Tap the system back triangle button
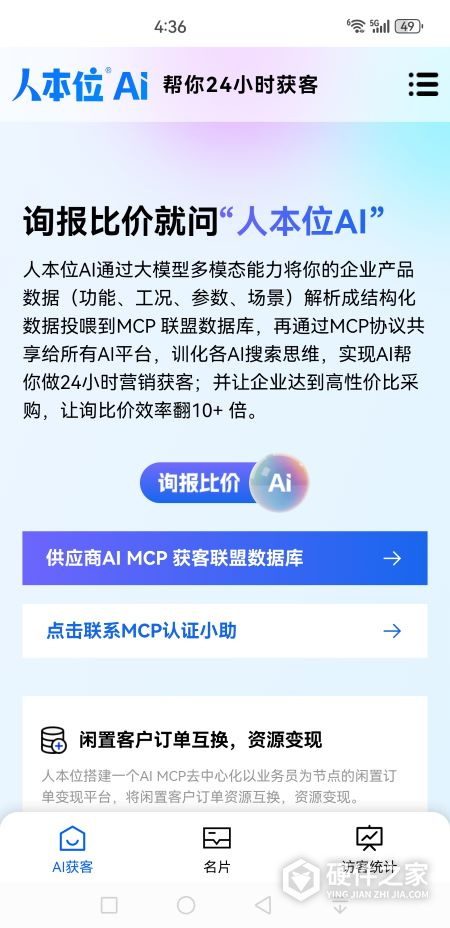The height and width of the screenshot is (928, 450). [263, 904]
